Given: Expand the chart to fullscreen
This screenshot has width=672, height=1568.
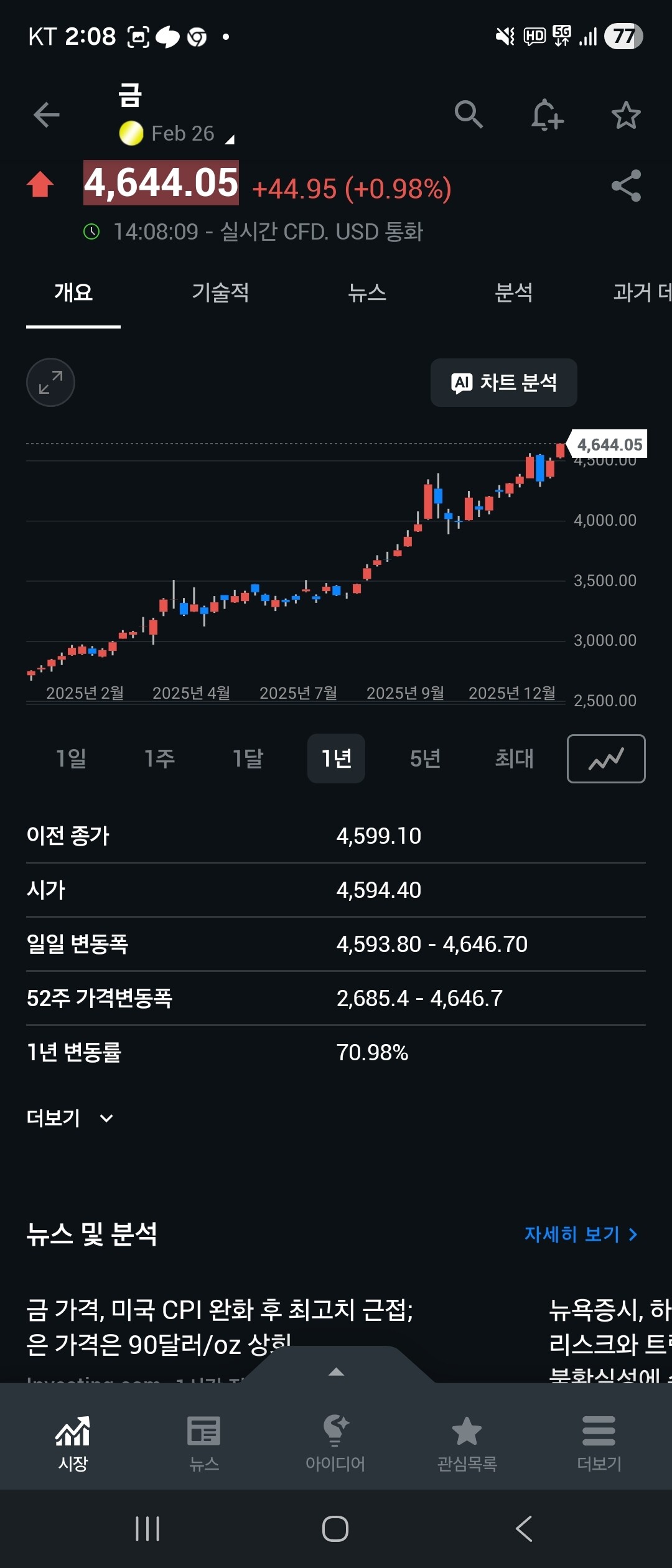Looking at the screenshot, I should pyautogui.click(x=50, y=382).
